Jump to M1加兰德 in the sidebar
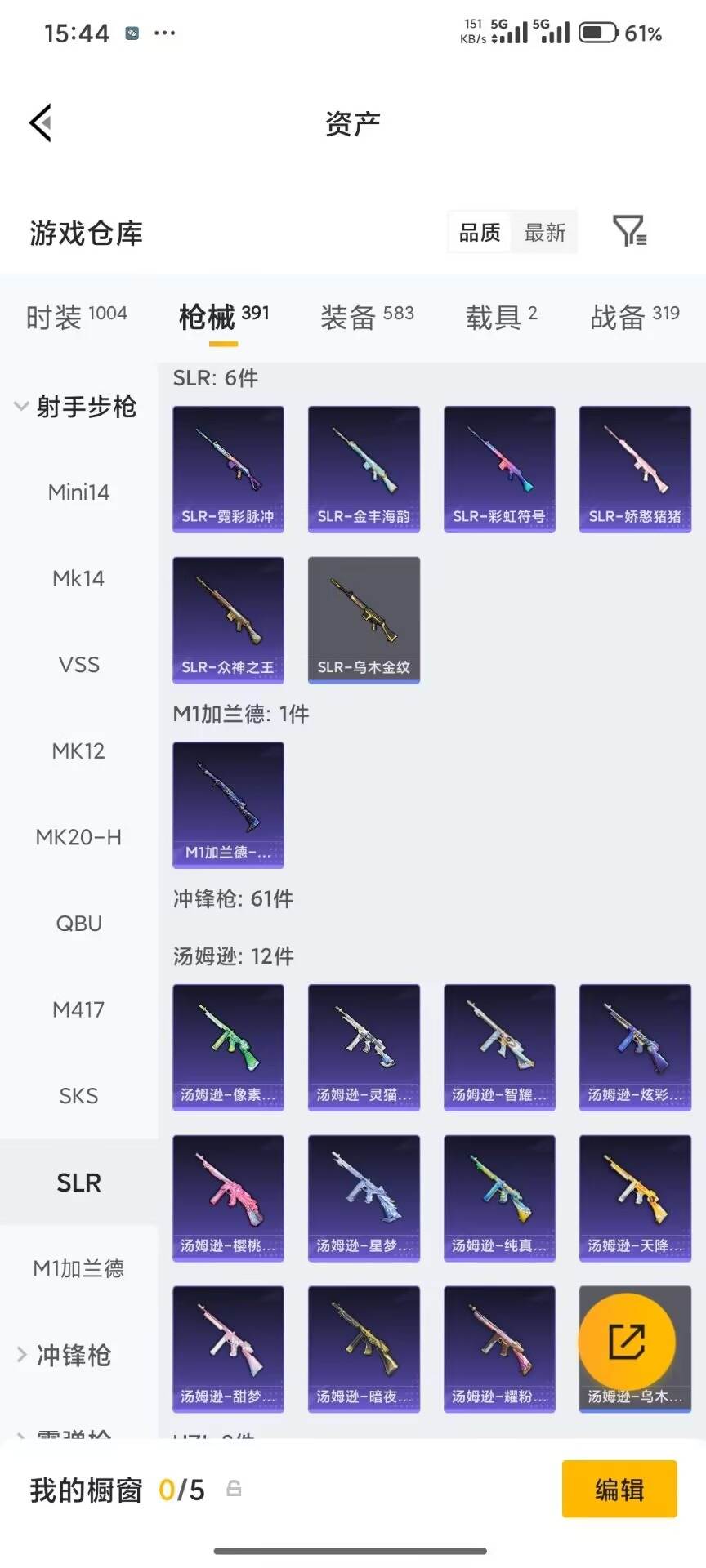Screen dimensions: 706x1568 tap(78, 1267)
